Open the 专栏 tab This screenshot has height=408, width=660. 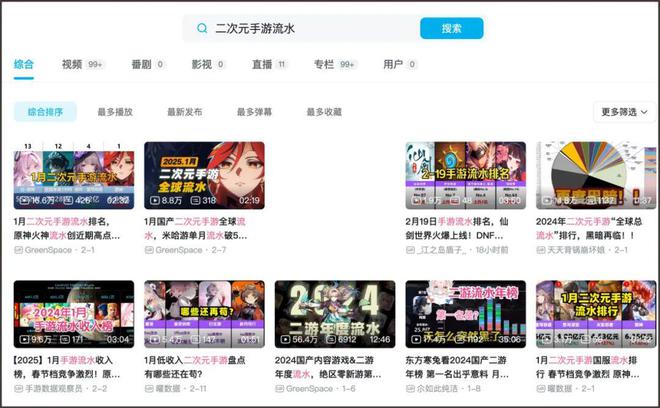(323, 64)
